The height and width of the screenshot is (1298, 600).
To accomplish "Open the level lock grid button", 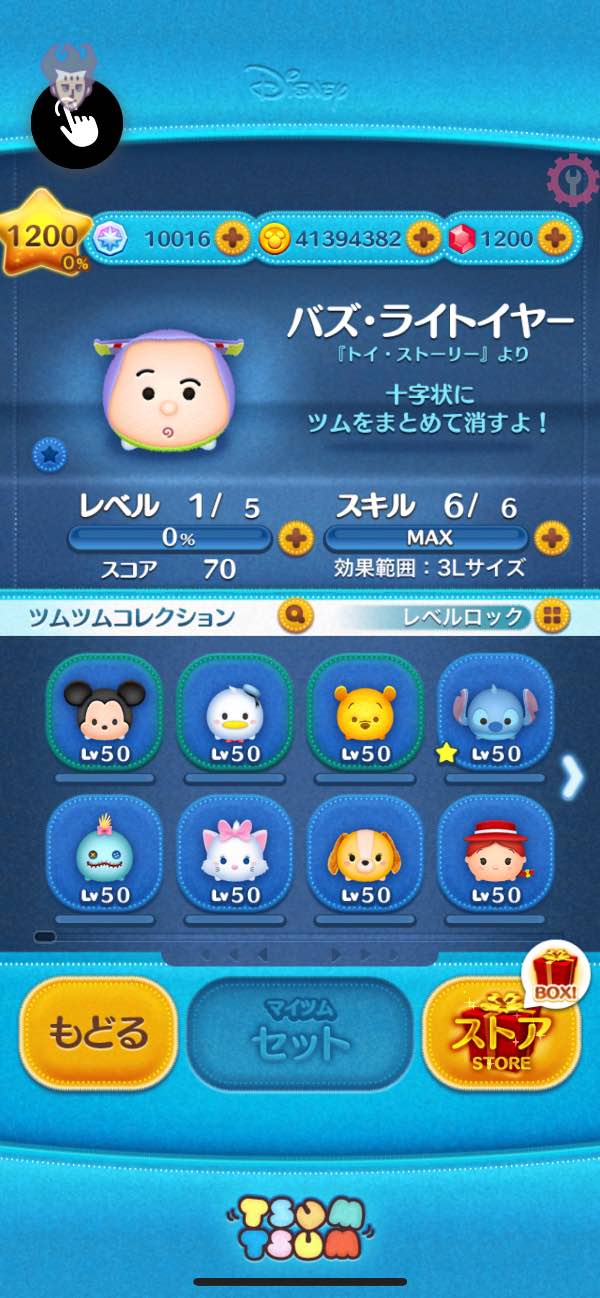I will click(548, 616).
